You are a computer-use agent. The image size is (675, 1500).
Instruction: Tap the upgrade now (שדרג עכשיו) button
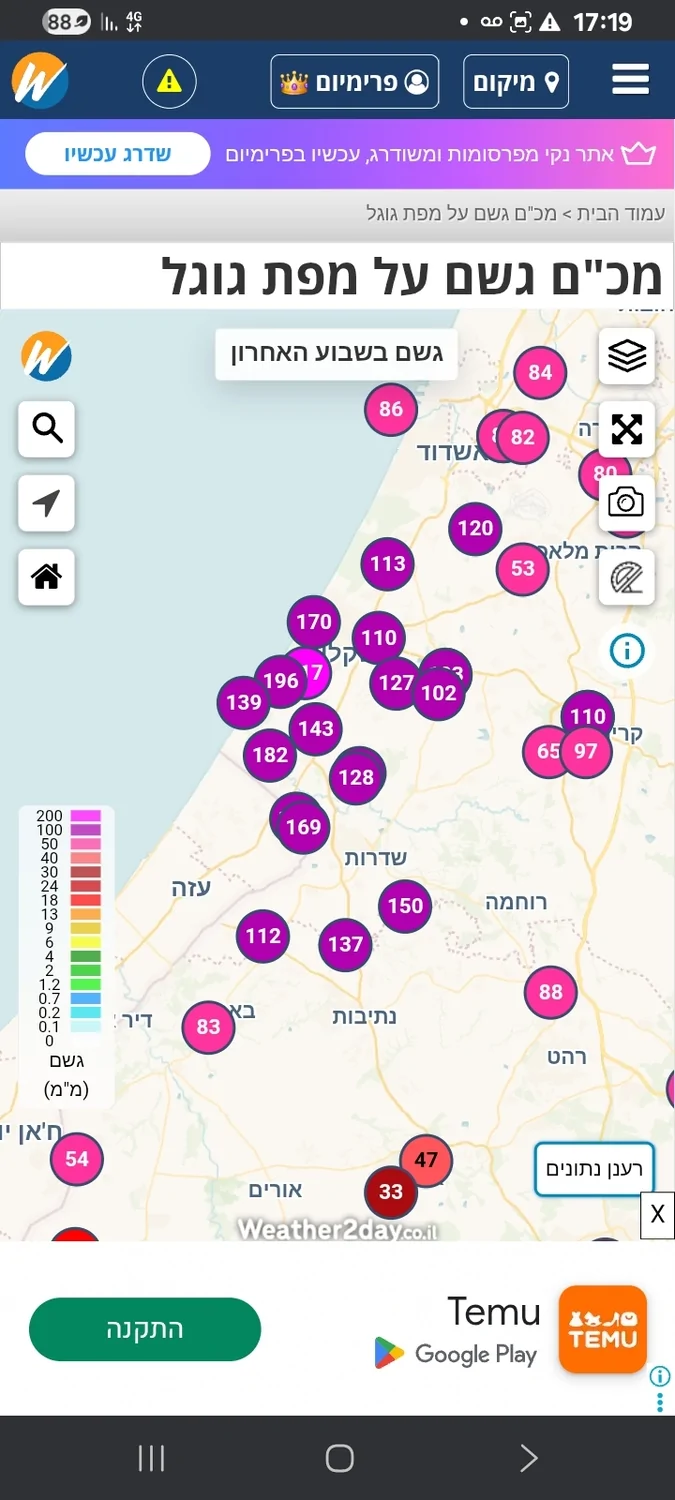118,154
